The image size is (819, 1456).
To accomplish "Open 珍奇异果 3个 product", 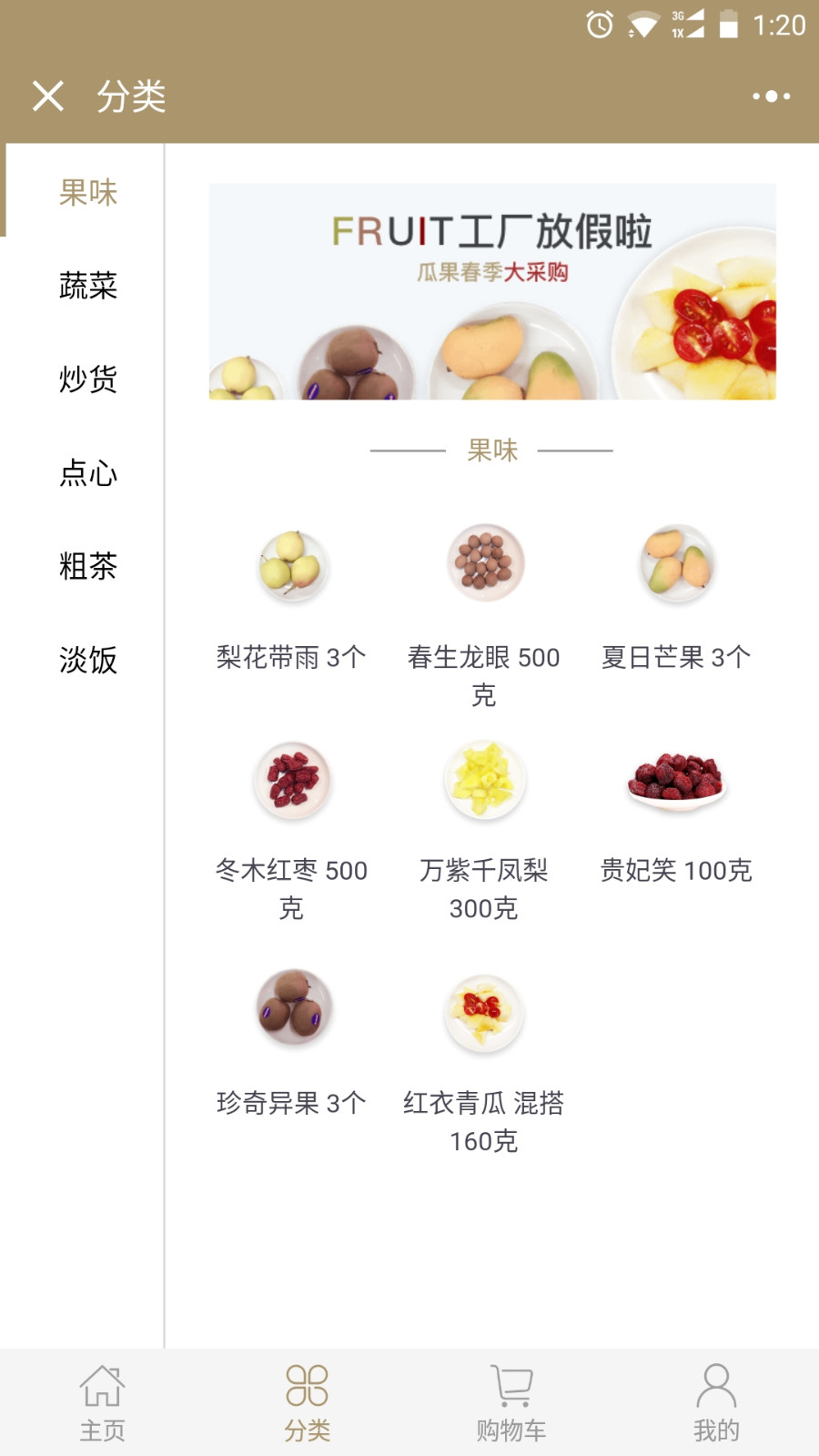I will pyautogui.click(x=291, y=1008).
